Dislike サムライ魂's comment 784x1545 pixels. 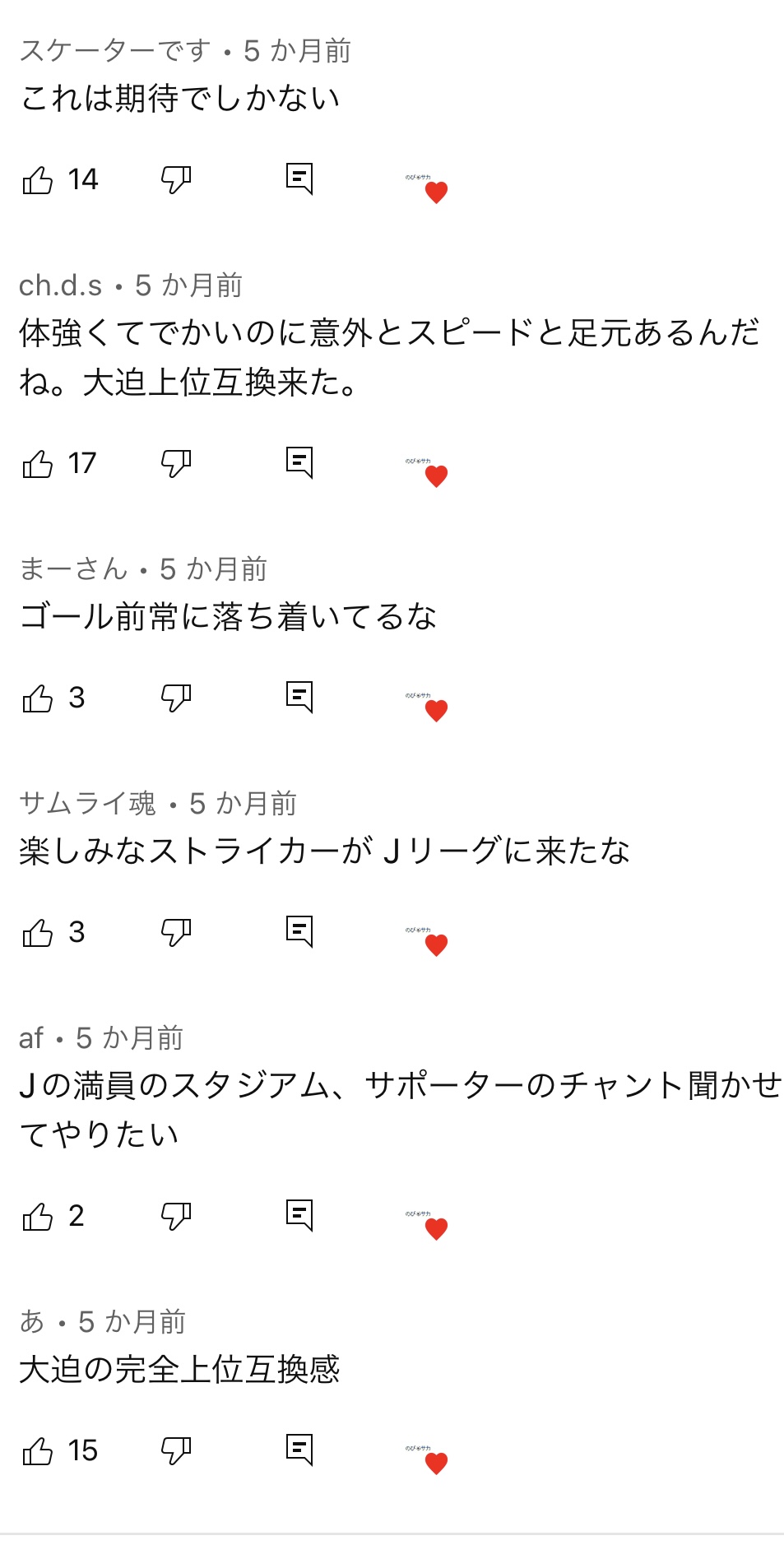(176, 932)
